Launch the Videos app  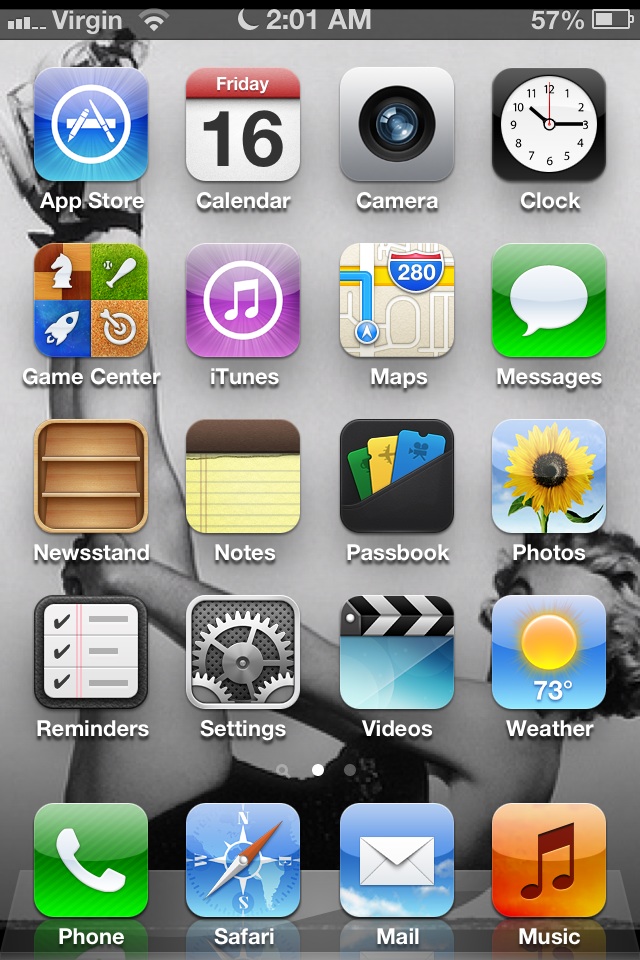[397, 653]
